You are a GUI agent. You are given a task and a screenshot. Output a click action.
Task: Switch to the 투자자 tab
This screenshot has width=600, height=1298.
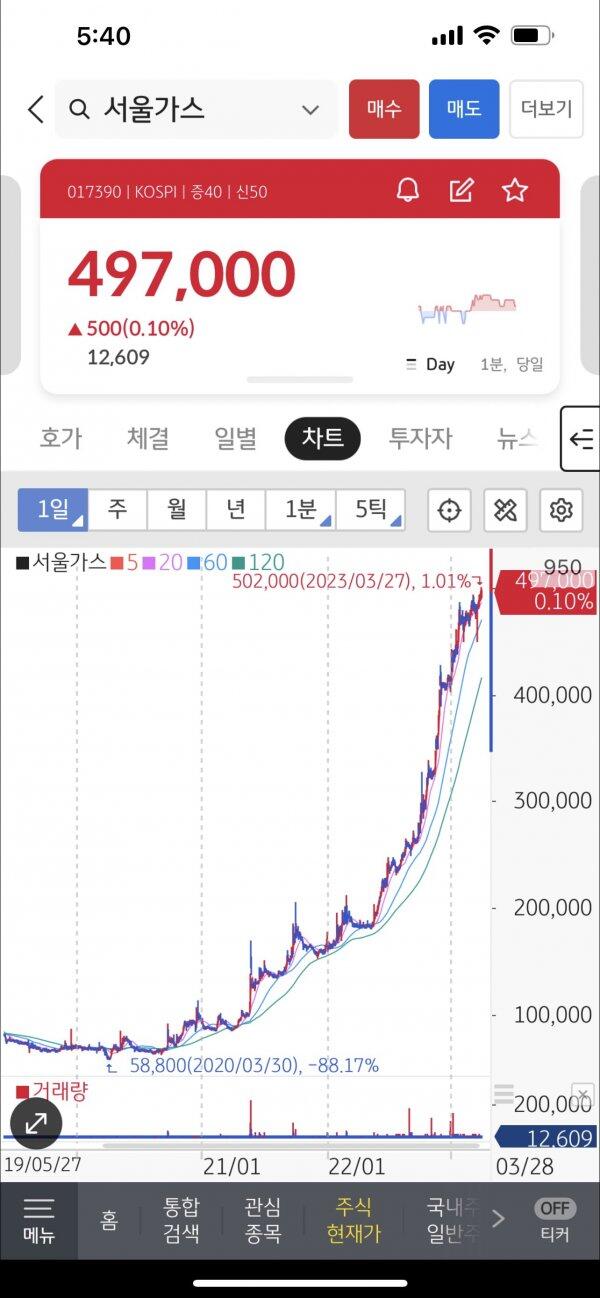pyautogui.click(x=420, y=438)
